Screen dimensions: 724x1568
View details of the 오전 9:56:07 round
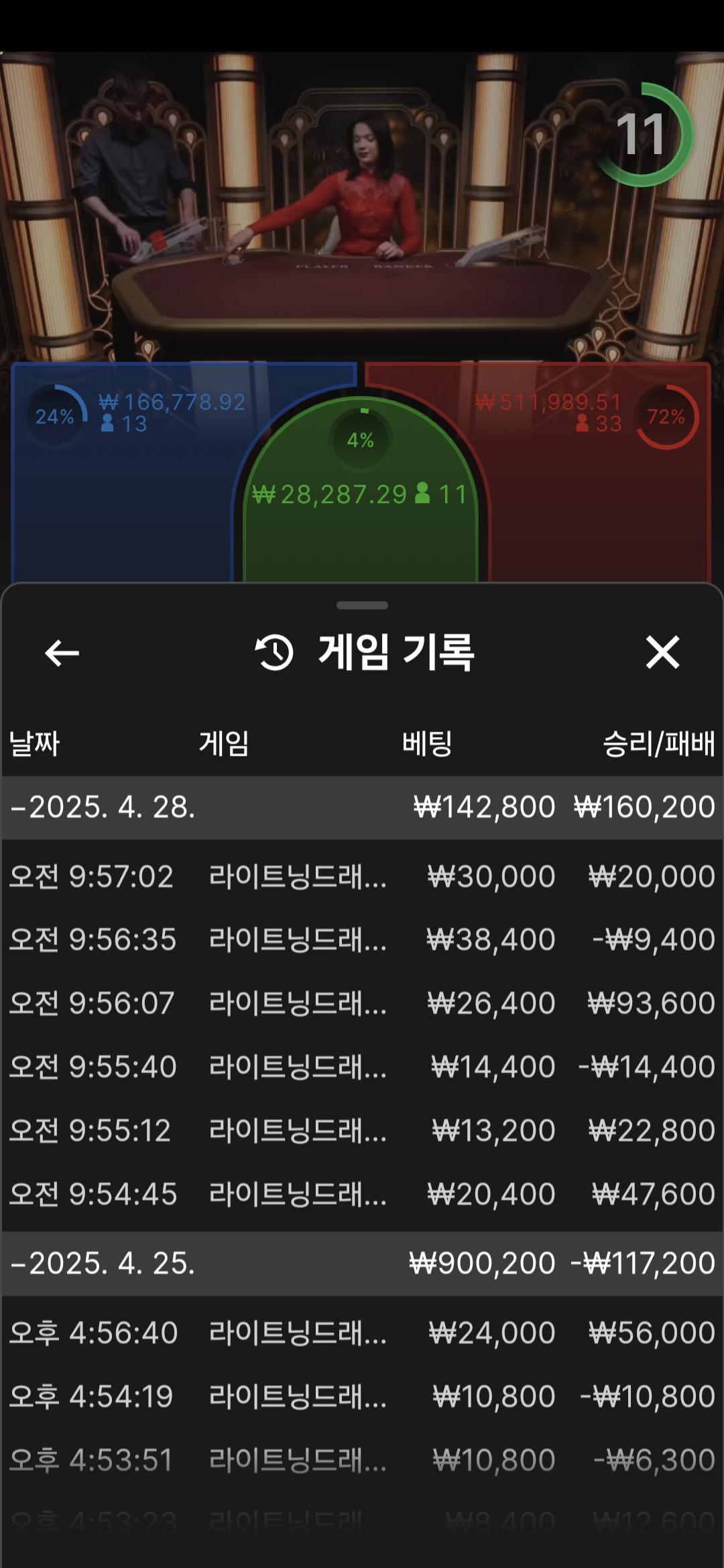[362, 1004]
